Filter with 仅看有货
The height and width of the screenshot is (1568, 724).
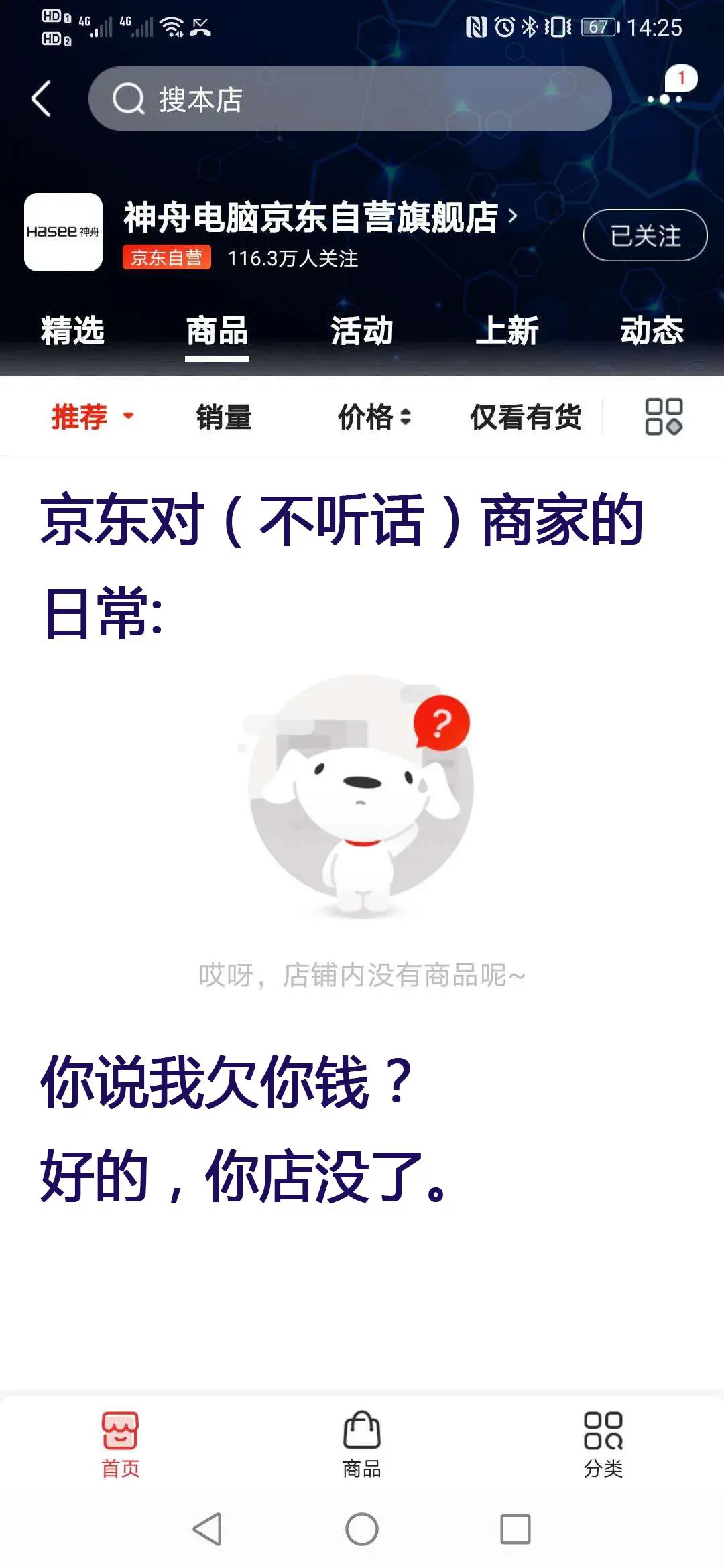[526, 417]
